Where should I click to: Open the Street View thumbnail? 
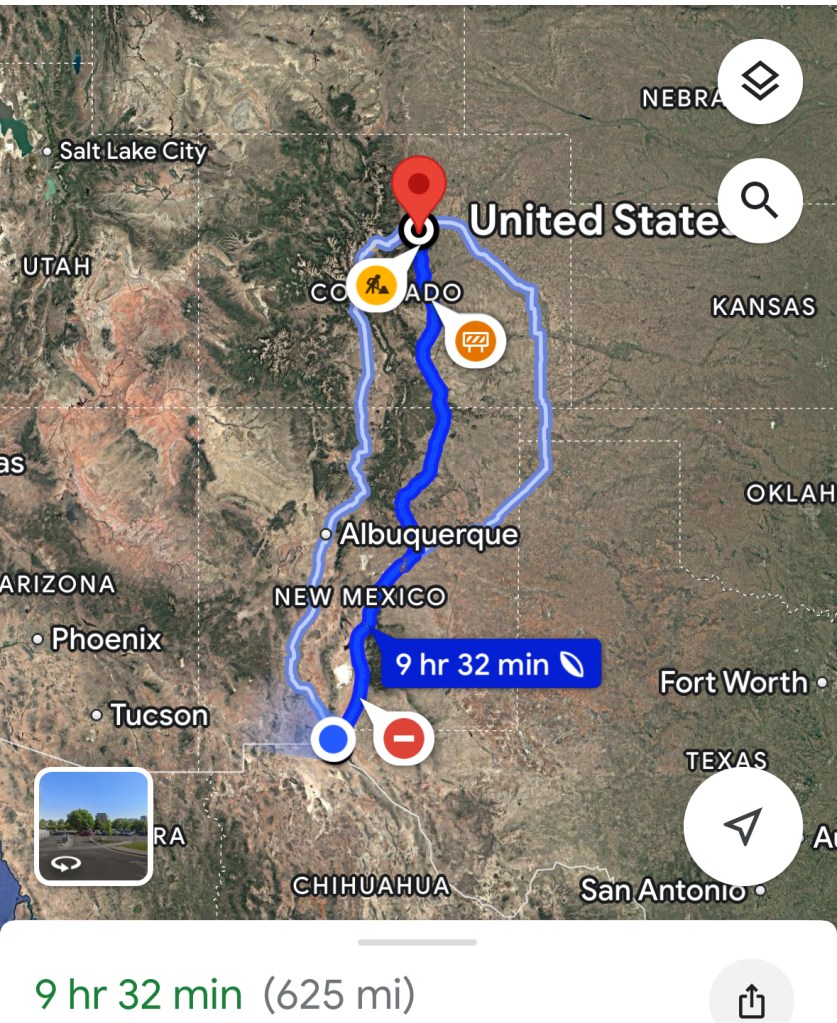tap(94, 827)
